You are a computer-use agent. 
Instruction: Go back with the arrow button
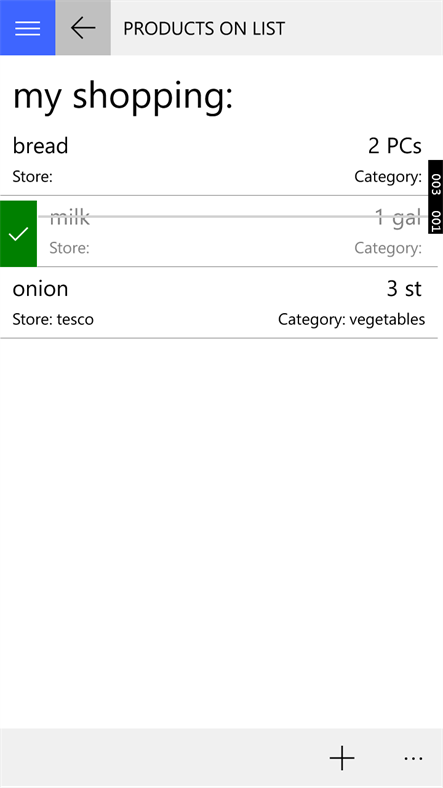[83, 28]
